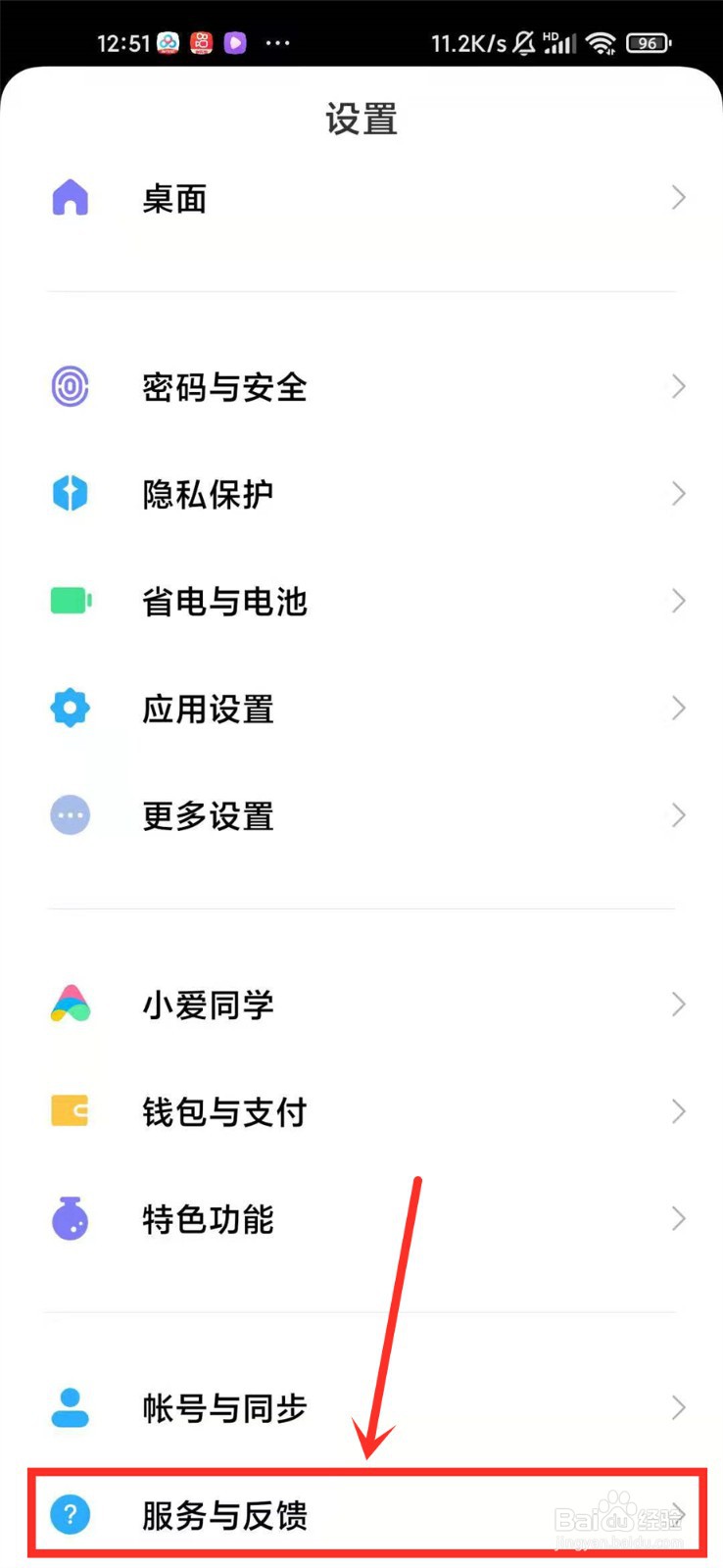723x1568 pixels.
Task: Open 小爱同学 settings
Action: [361, 1004]
